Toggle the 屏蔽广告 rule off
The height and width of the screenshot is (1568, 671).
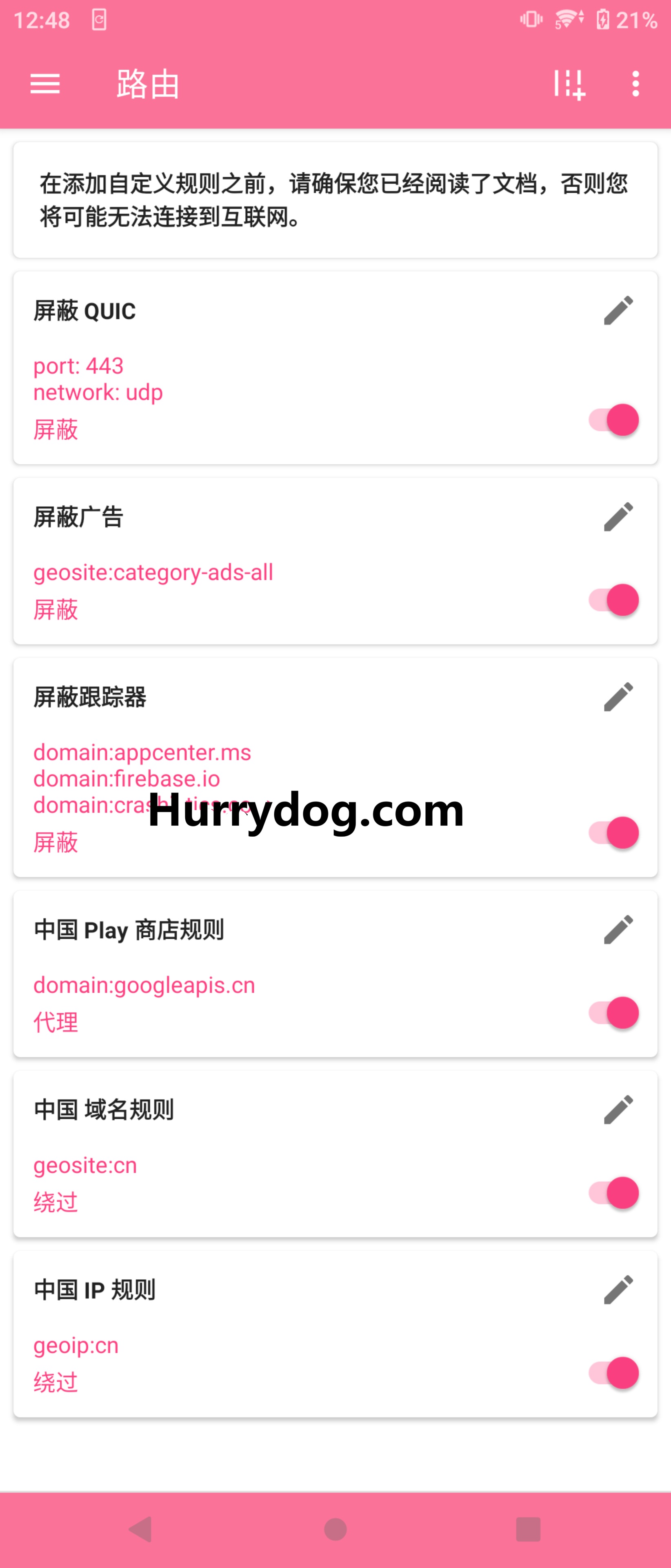tap(614, 600)
